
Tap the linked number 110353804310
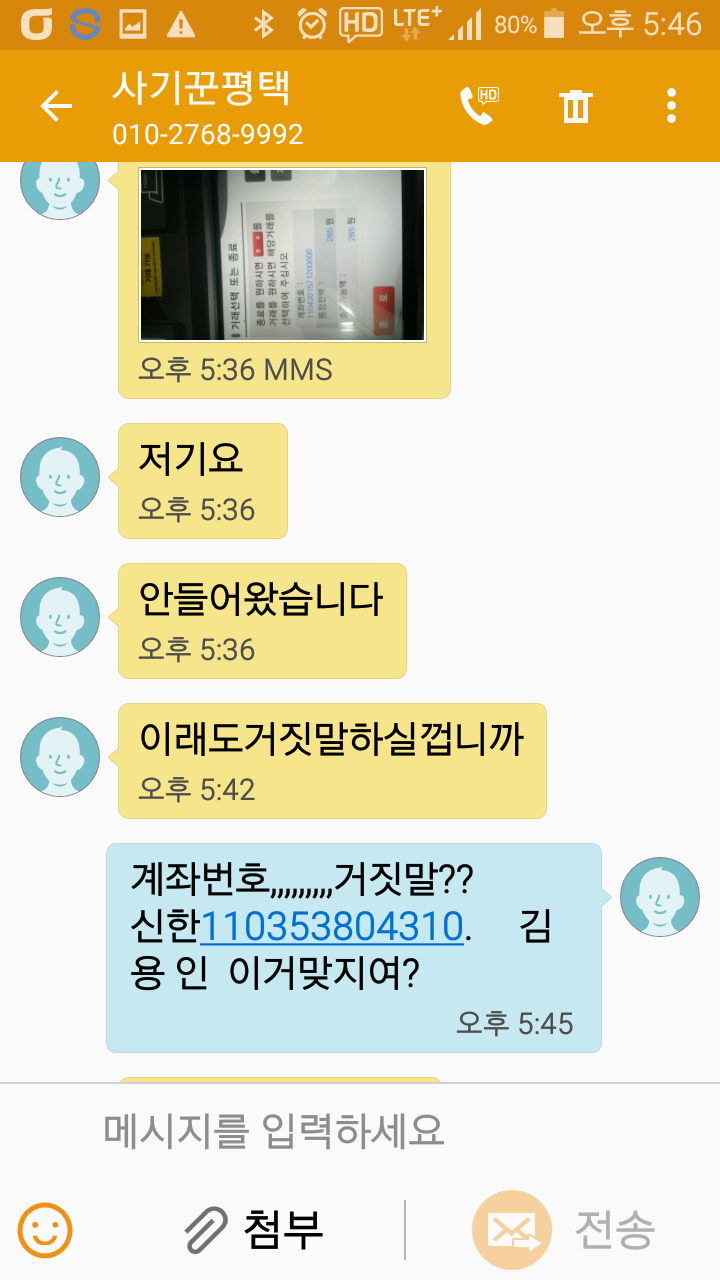point(332,926)
